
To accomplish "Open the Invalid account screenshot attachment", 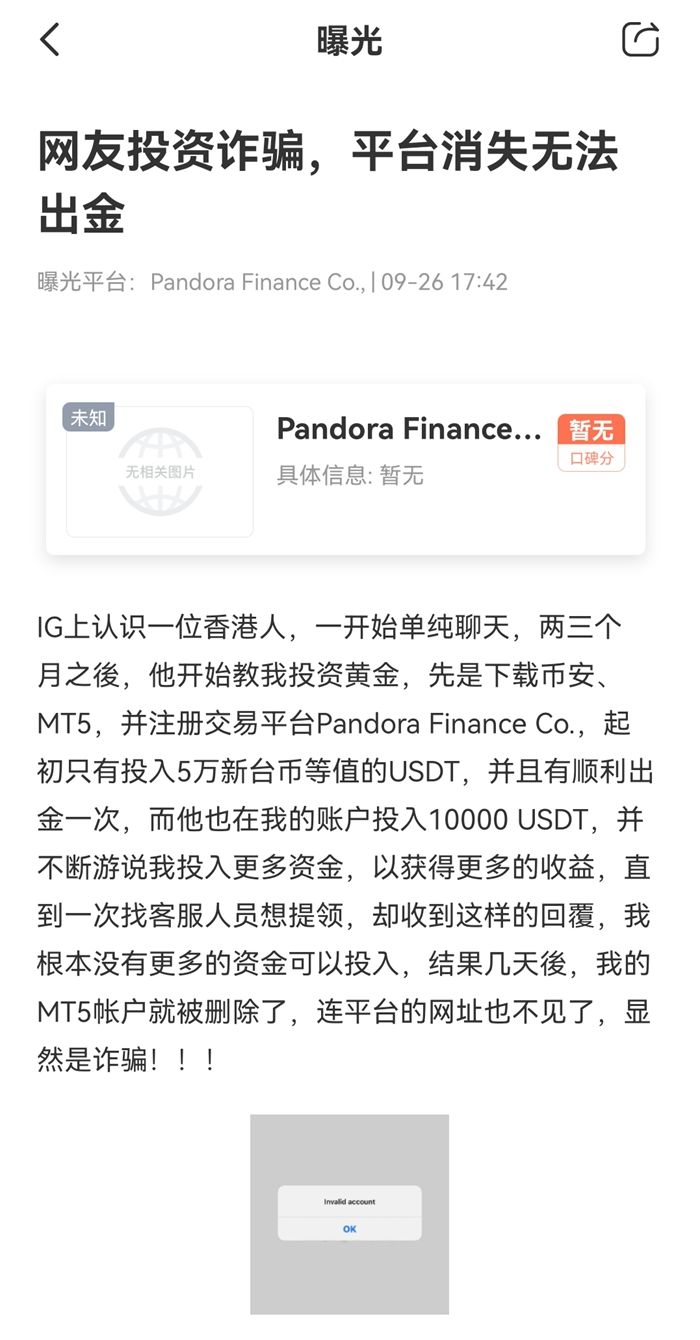I will (349, 1214).
